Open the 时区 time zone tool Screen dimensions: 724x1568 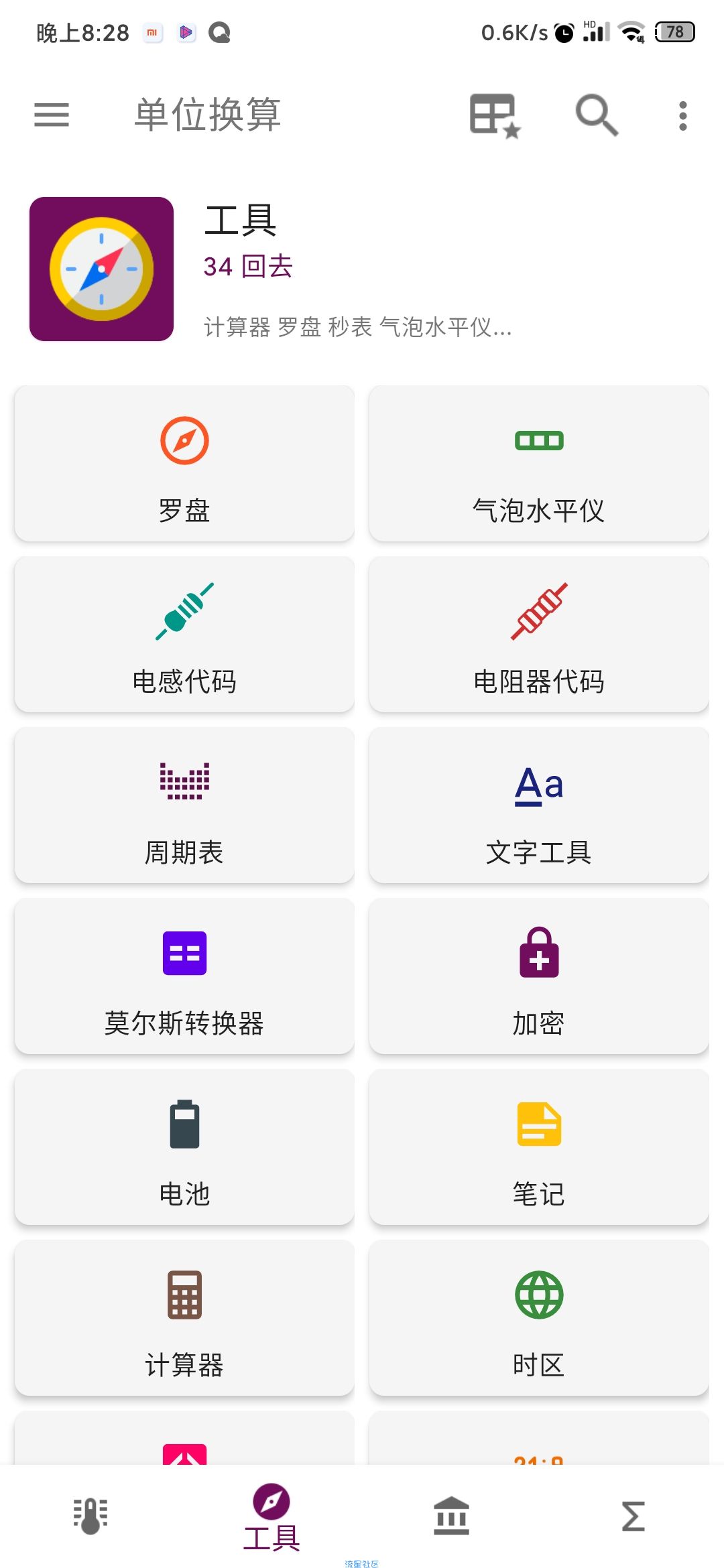[539, 1317]
